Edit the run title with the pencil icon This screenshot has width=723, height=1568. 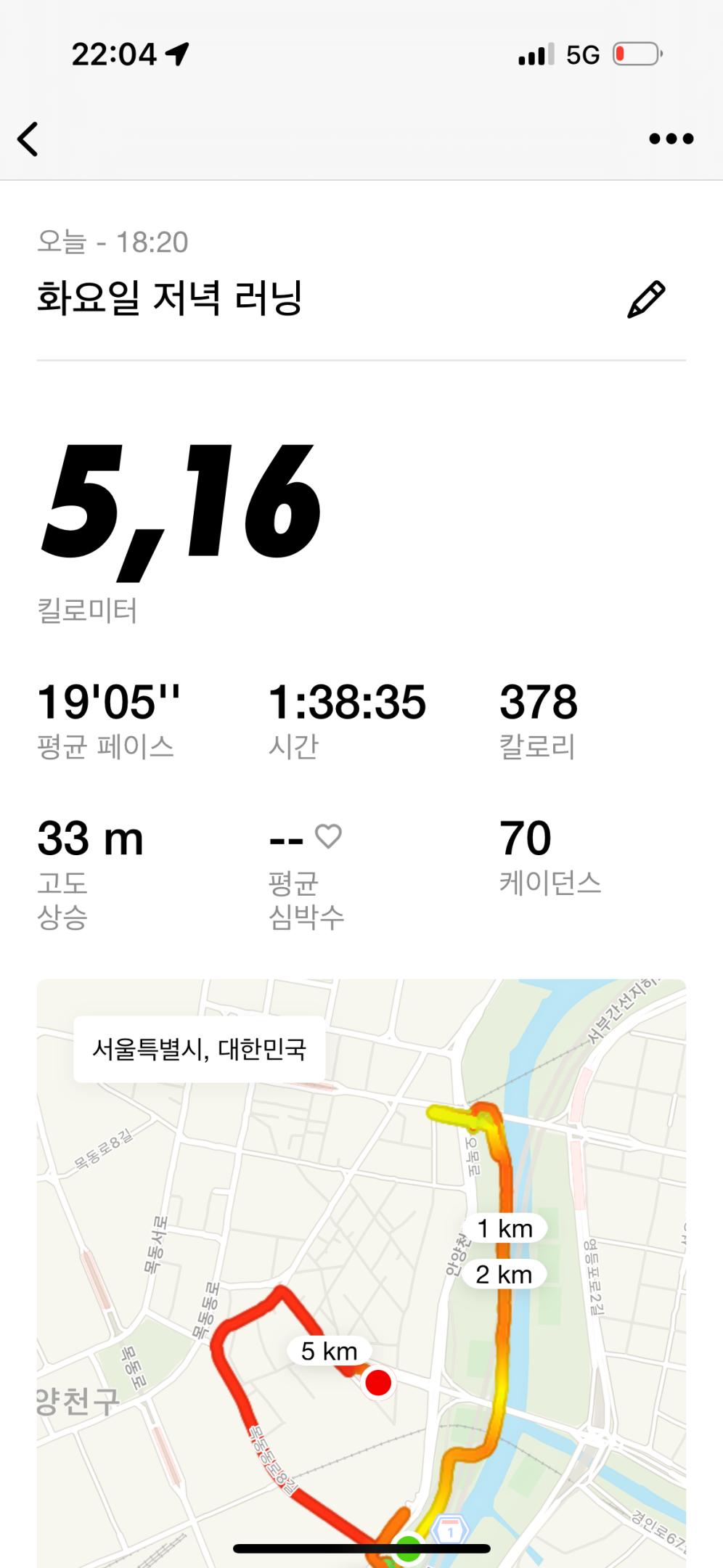pos(645,299)
